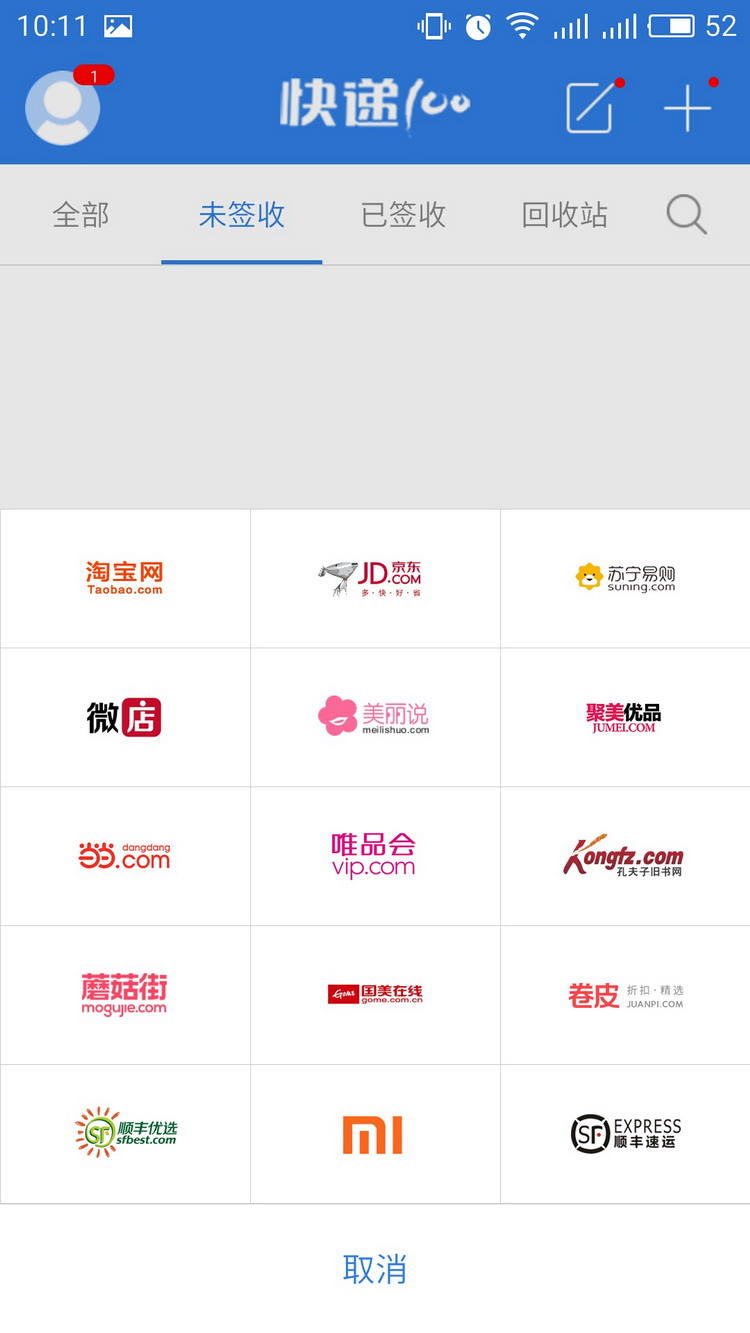This screenshot has width=750, height=1333.
Task: Tap the compose note icon
Action: click(x=589, y=107)
